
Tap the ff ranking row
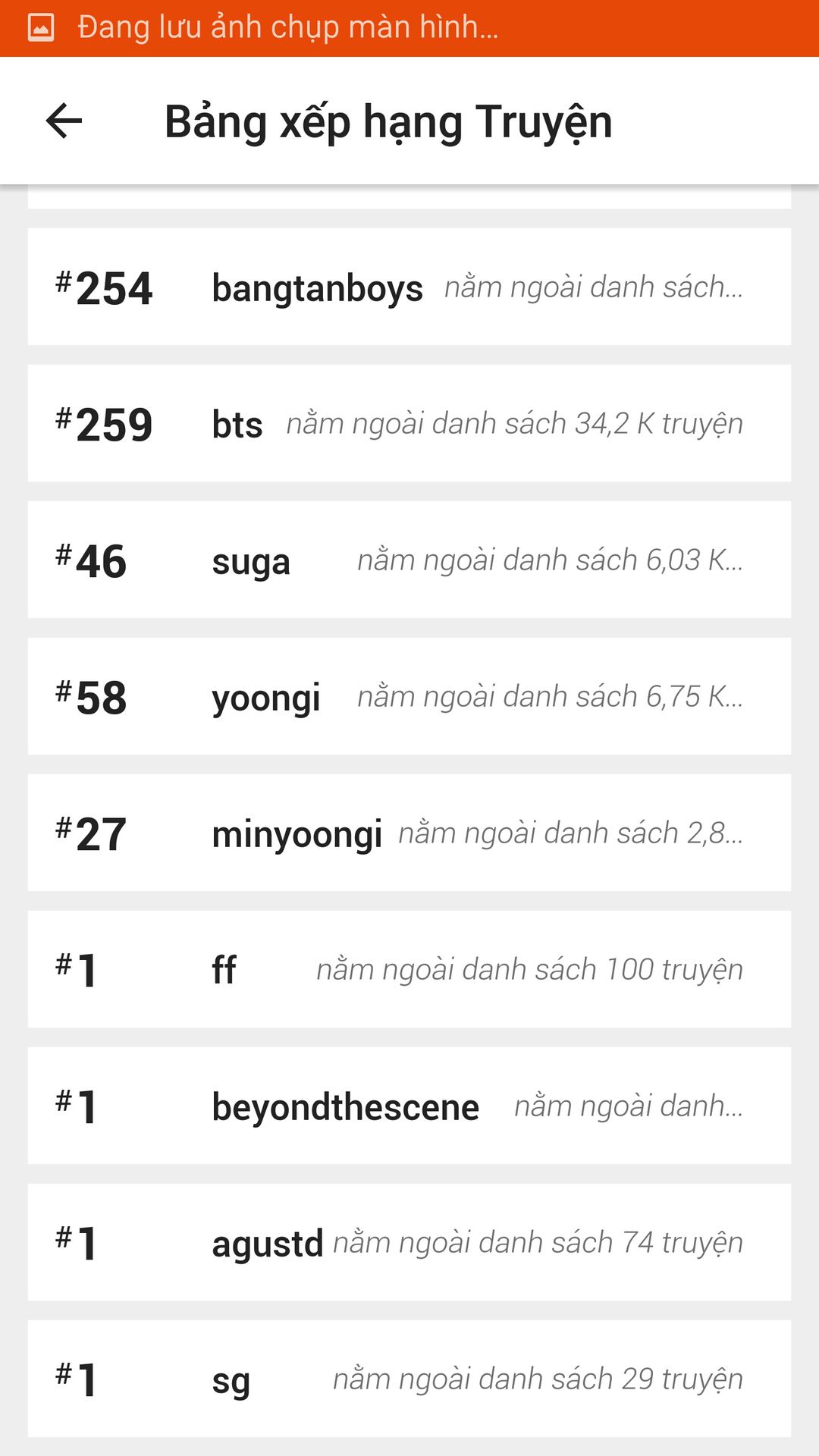[409, 969]
